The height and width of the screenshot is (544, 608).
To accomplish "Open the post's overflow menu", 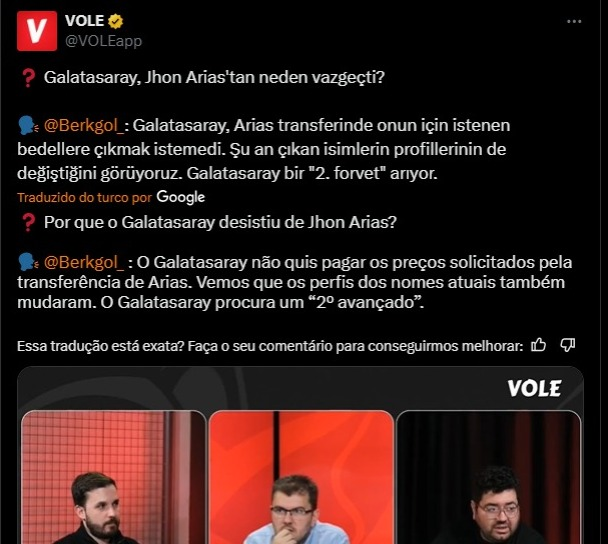I will 573,21.
